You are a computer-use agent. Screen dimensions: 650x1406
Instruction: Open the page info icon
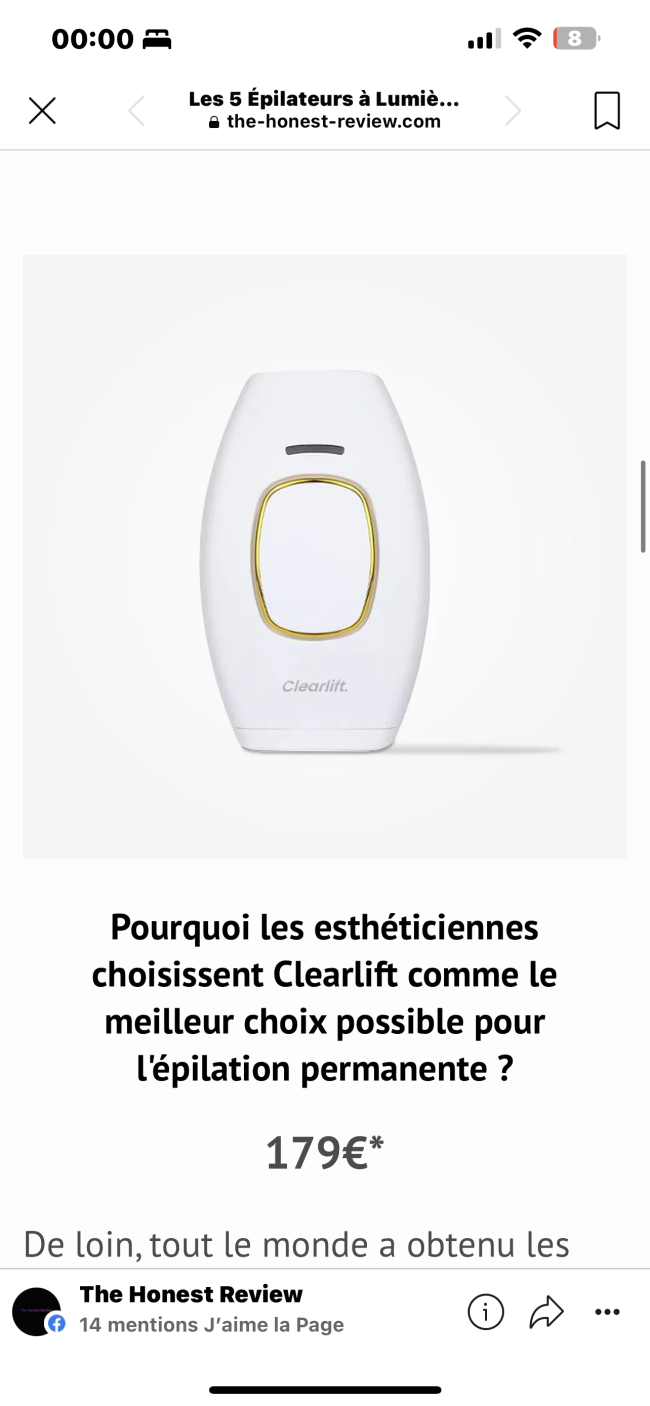[486, 1312]
